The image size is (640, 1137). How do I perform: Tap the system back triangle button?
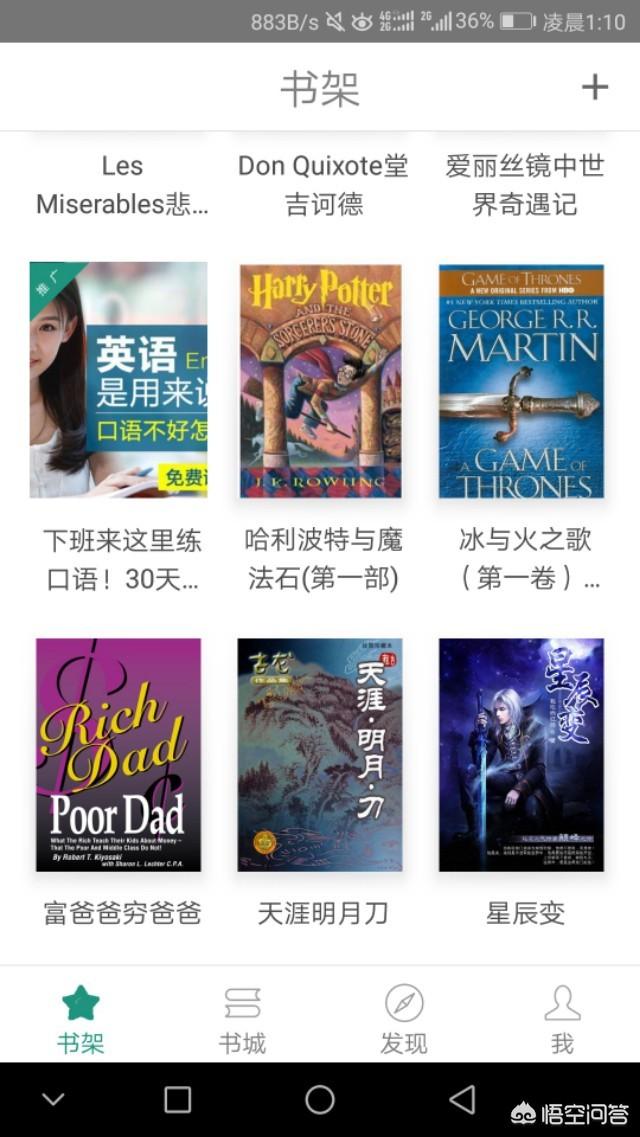(x=462, y=1099)
